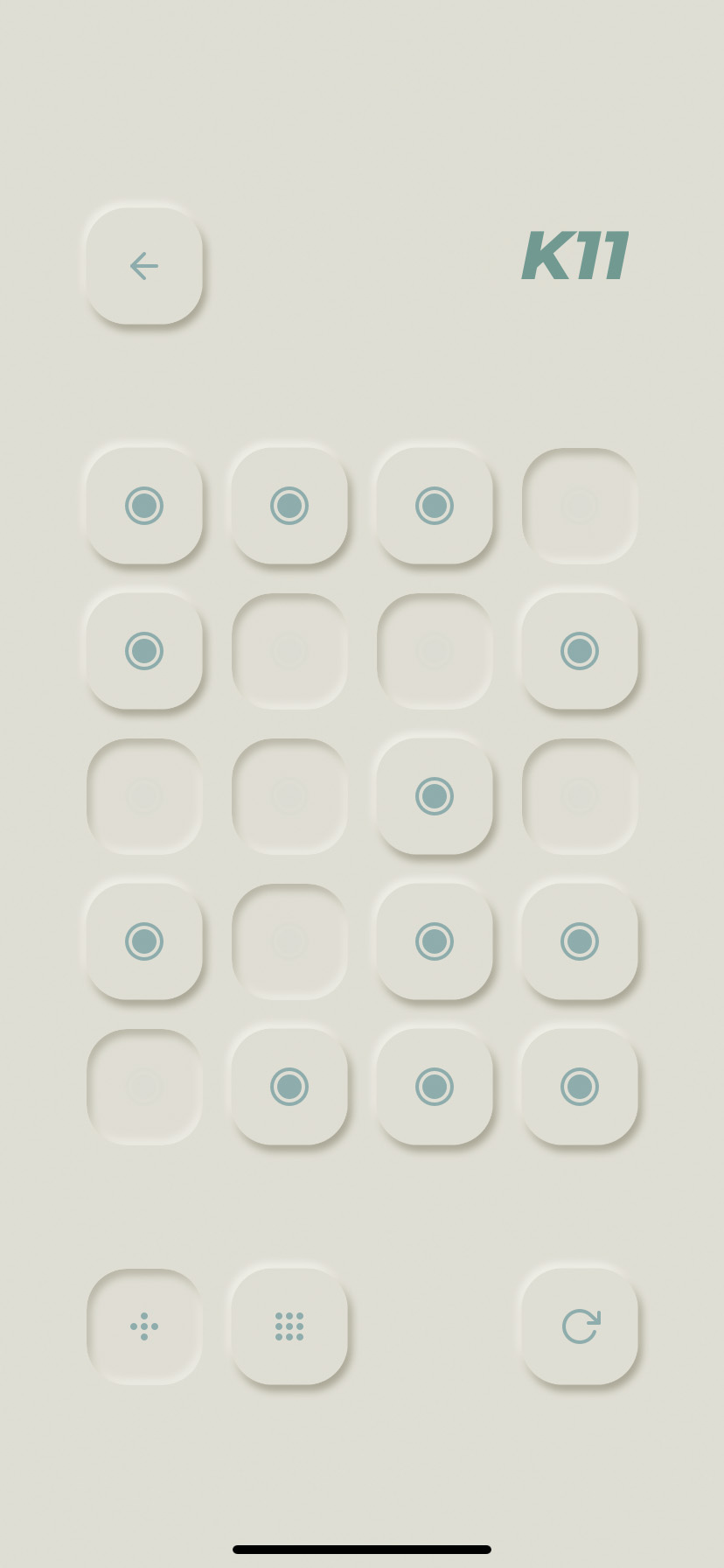Go back using the arrow button
724x1568 pixels.
[x=144, y=266]
